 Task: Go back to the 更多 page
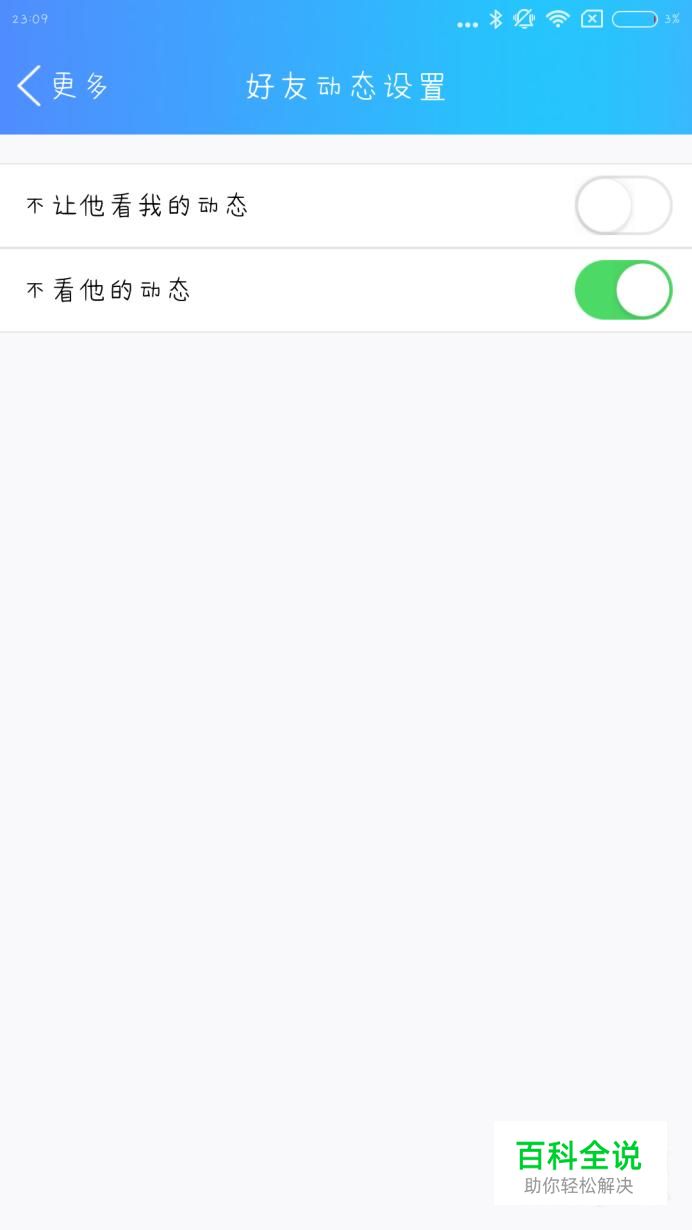[62, 86]
